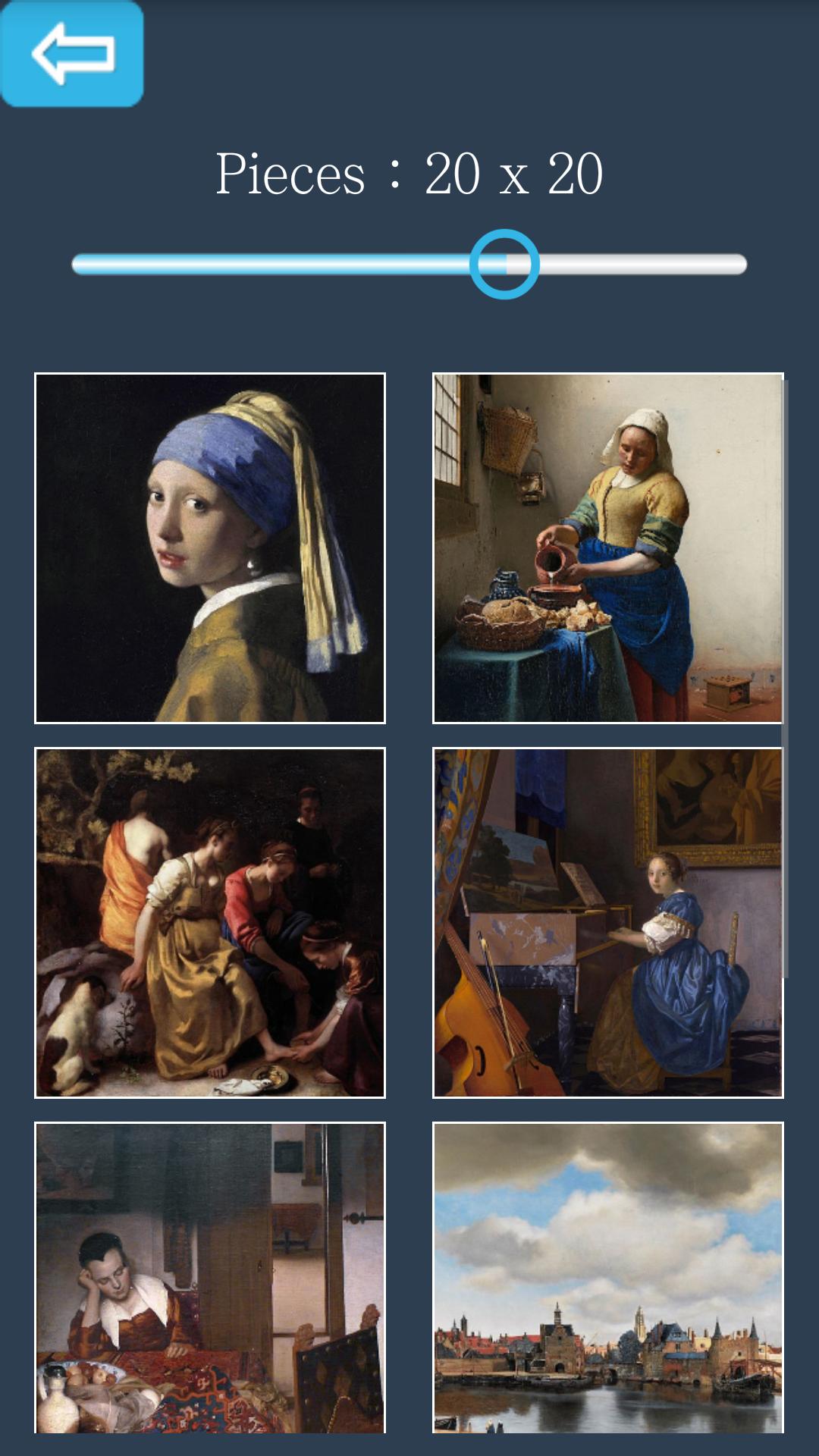Go back with the arrow button
Image resolution: width=819 pixels, height=1456 pixels.
[x=72, y=54]
